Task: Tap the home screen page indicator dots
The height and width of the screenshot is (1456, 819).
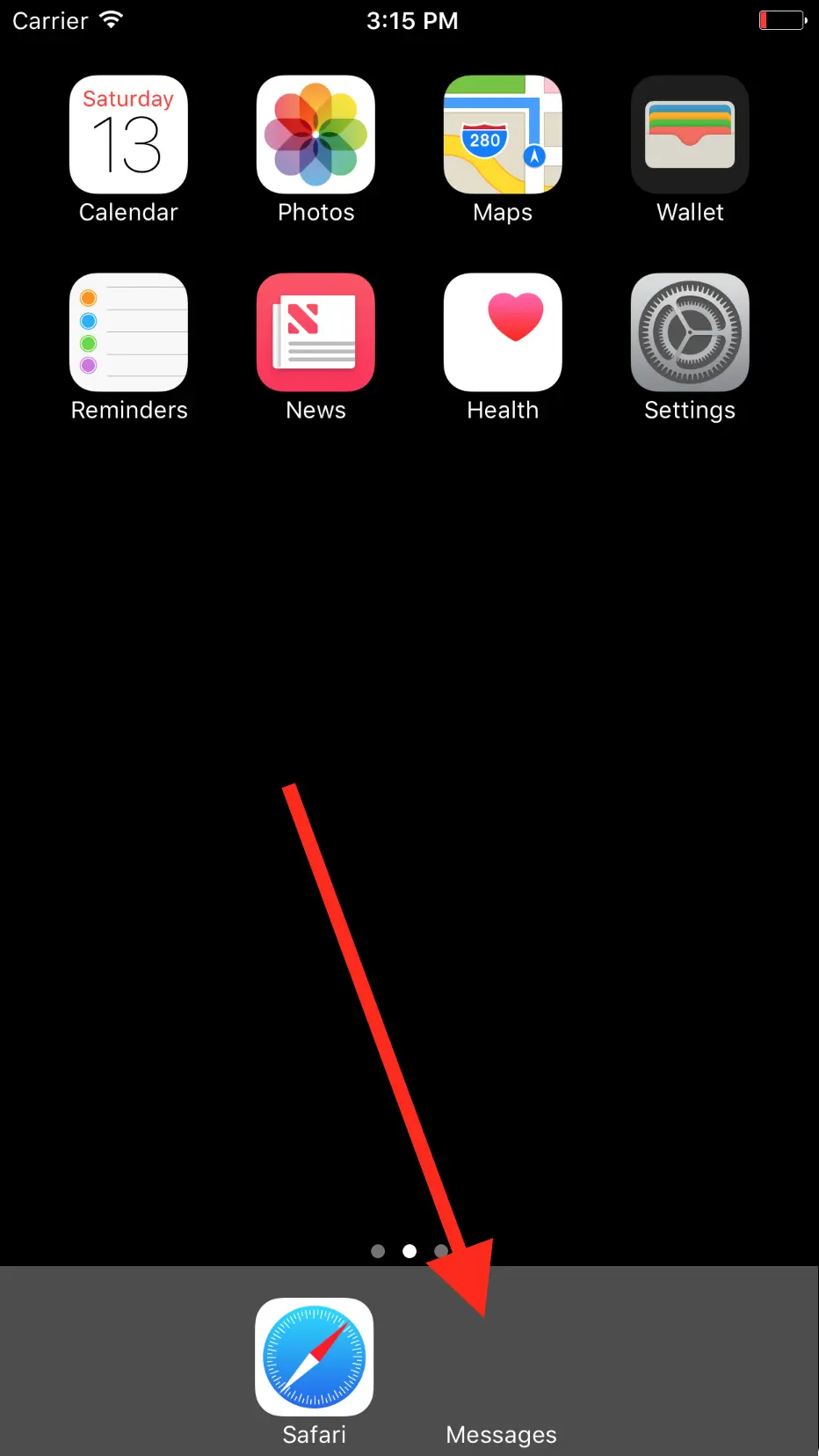Action: tap(409, 1251)
